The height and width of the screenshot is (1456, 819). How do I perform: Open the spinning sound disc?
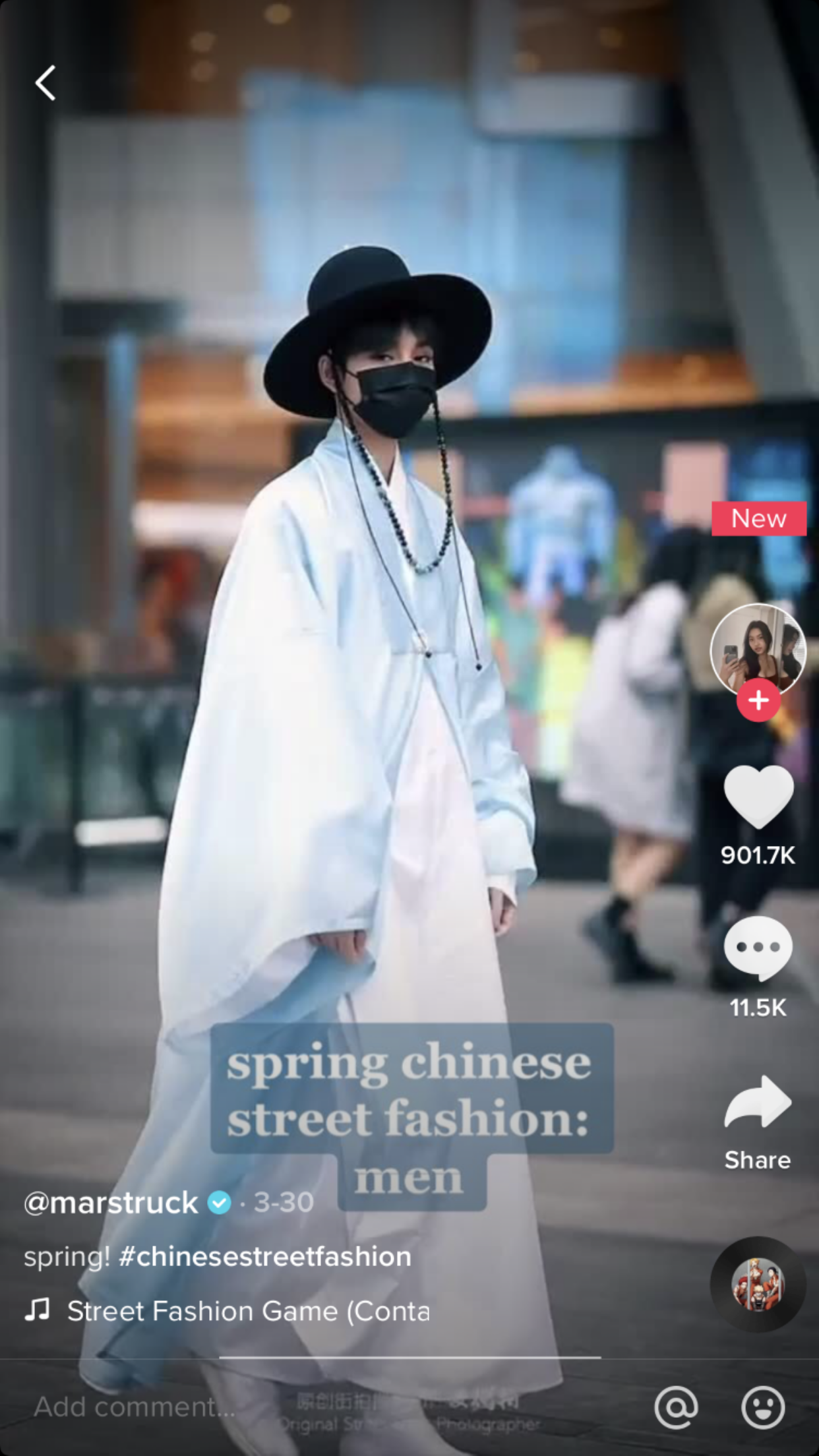(758, 1283)
